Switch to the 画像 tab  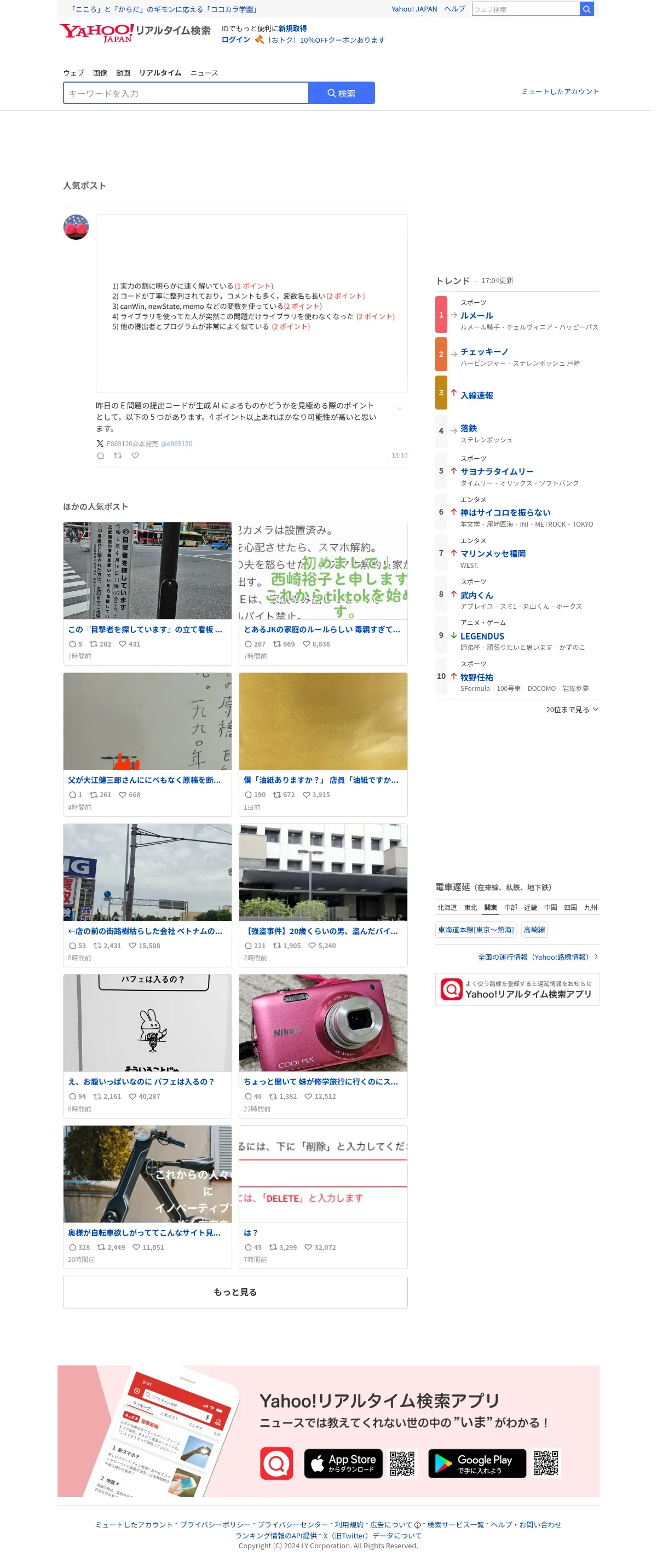click(x=100, y=73)
